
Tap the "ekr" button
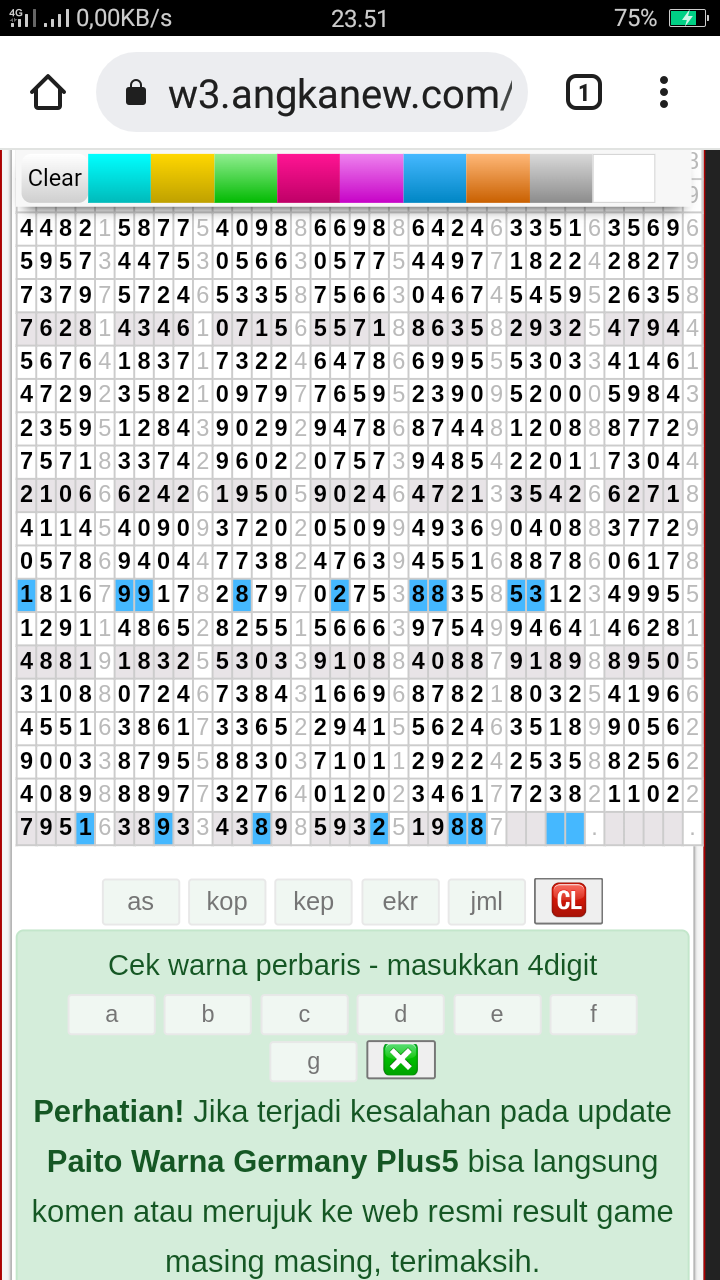click(x=400, y=901)
